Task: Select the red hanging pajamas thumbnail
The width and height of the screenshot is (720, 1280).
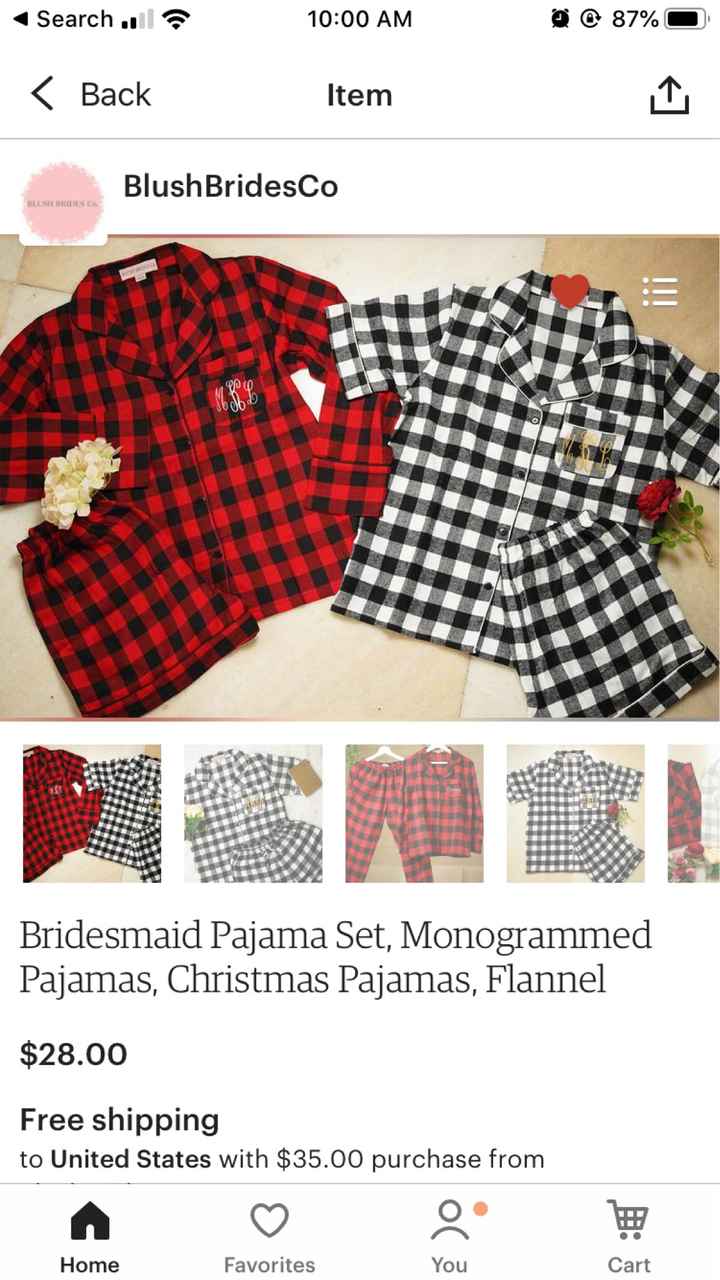Action: coord(414,813)
